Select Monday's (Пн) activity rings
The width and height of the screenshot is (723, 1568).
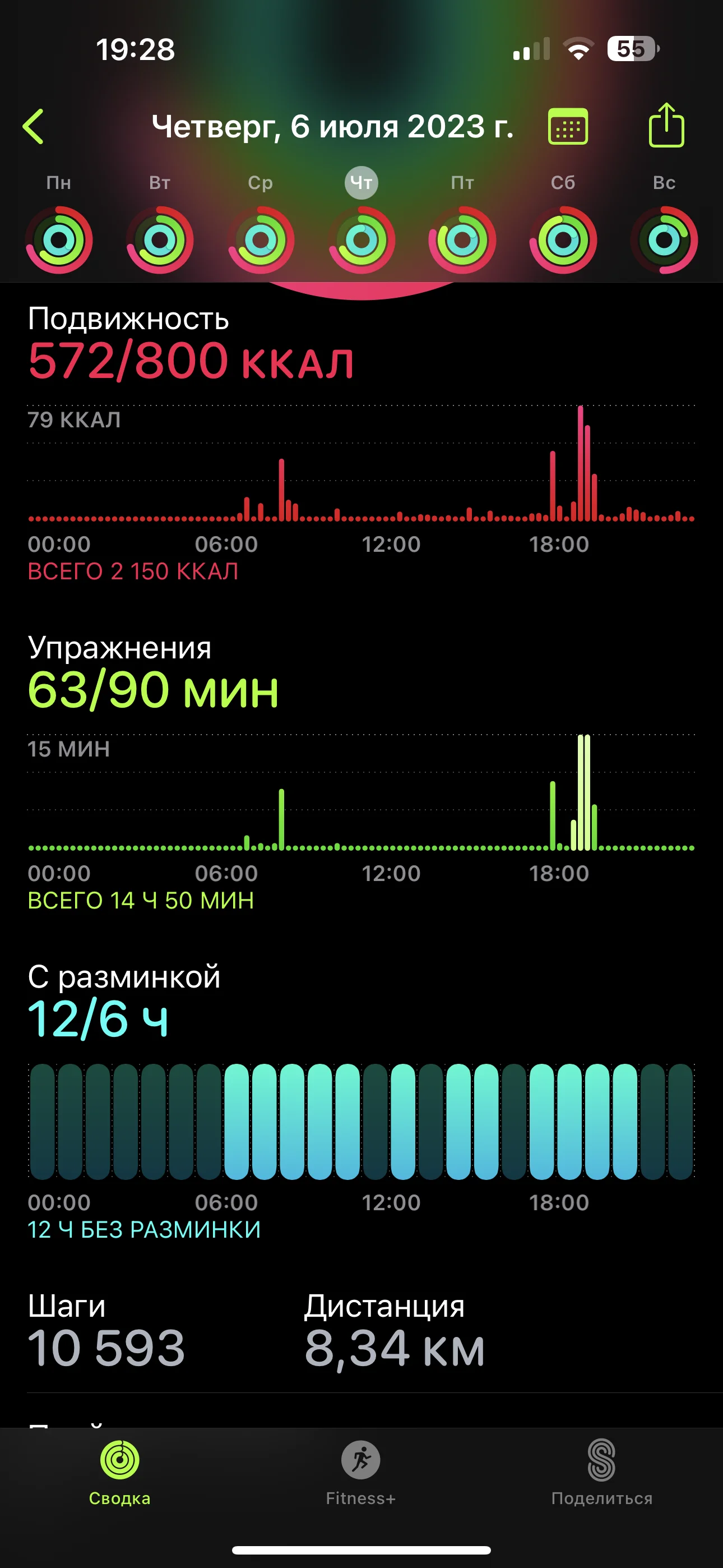pyautogui.click(x=59, y=240)
